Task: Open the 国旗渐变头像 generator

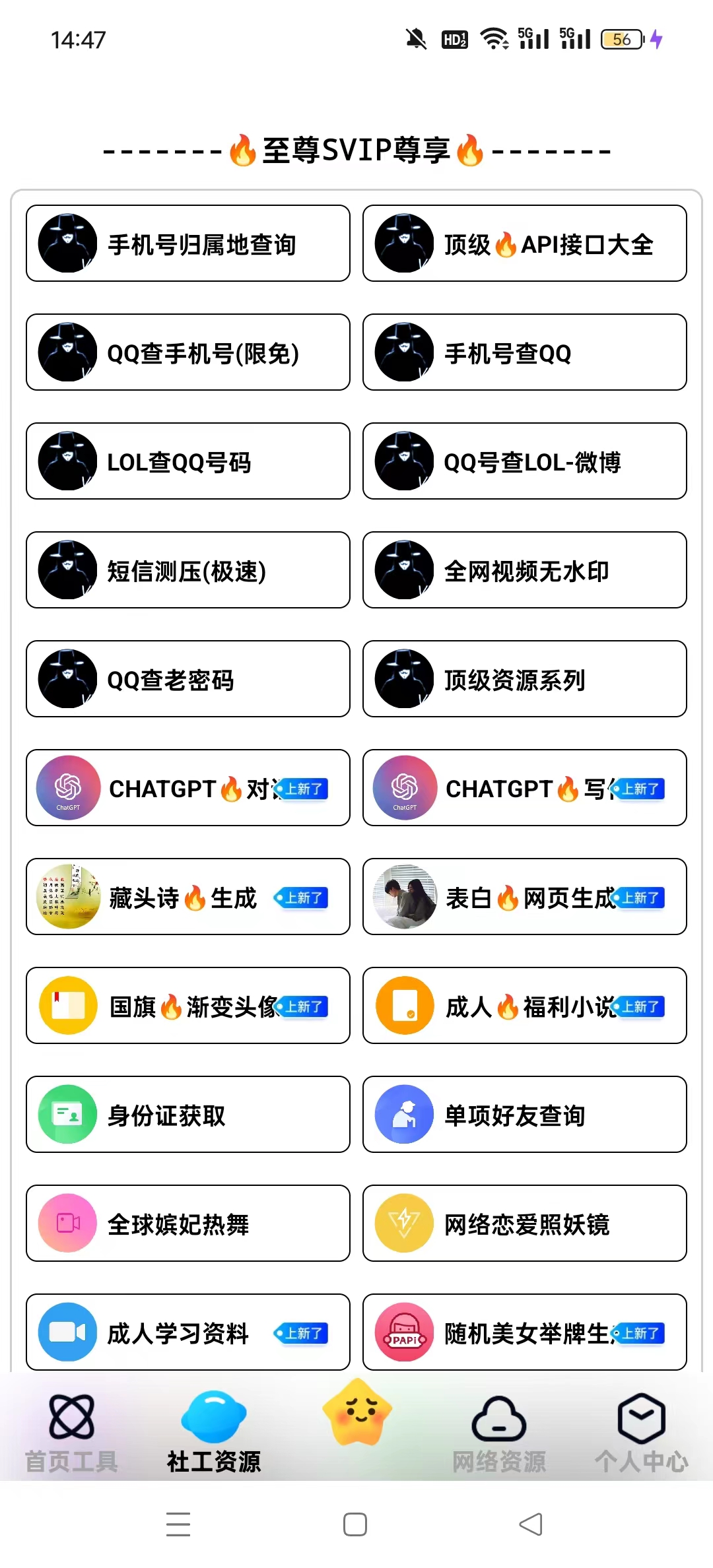Action: tap(188, 1006)
